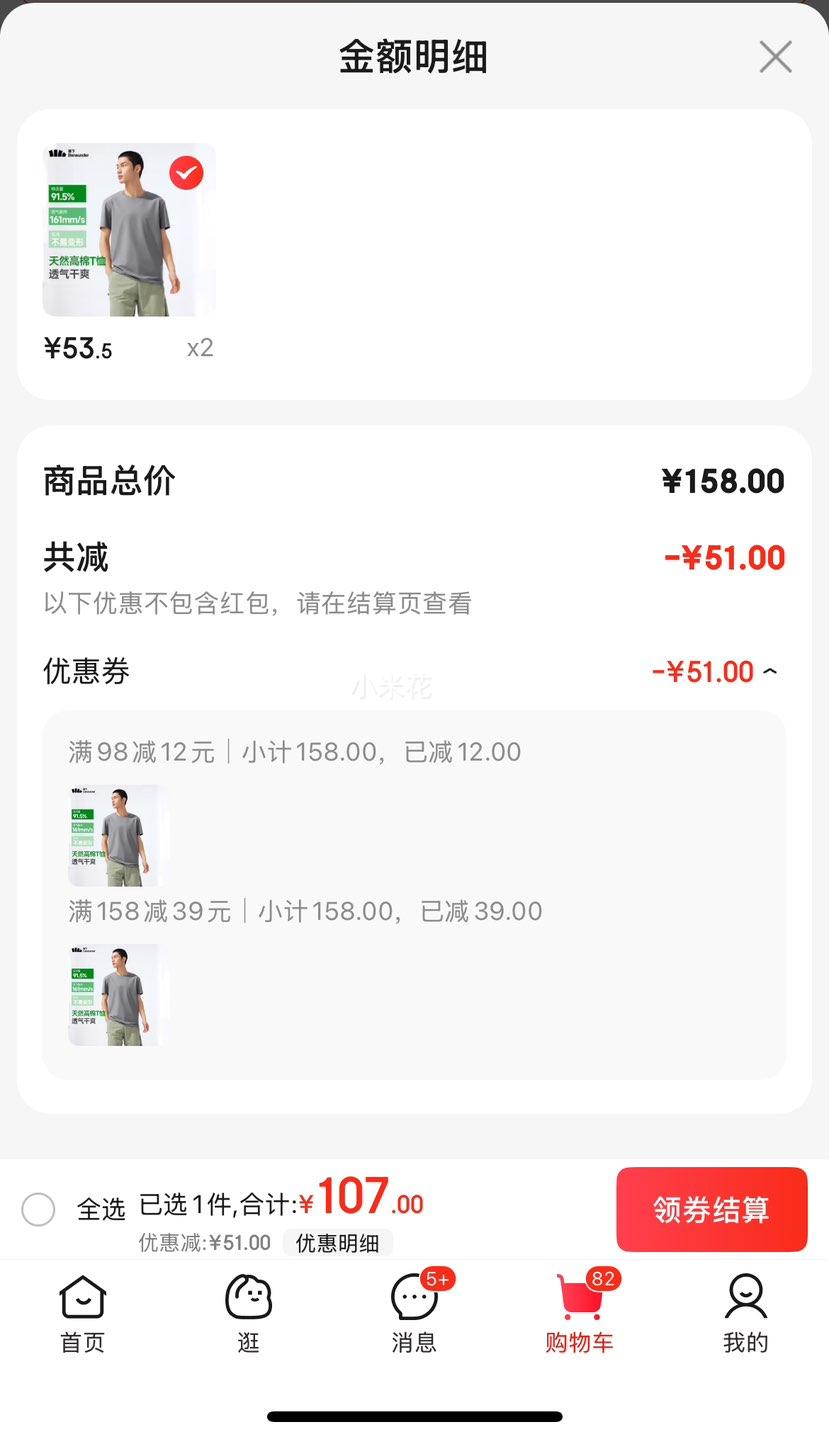Go to the 首页 home tab
This screenshot has height=1439, width=829.
(x=82, y=1313)
